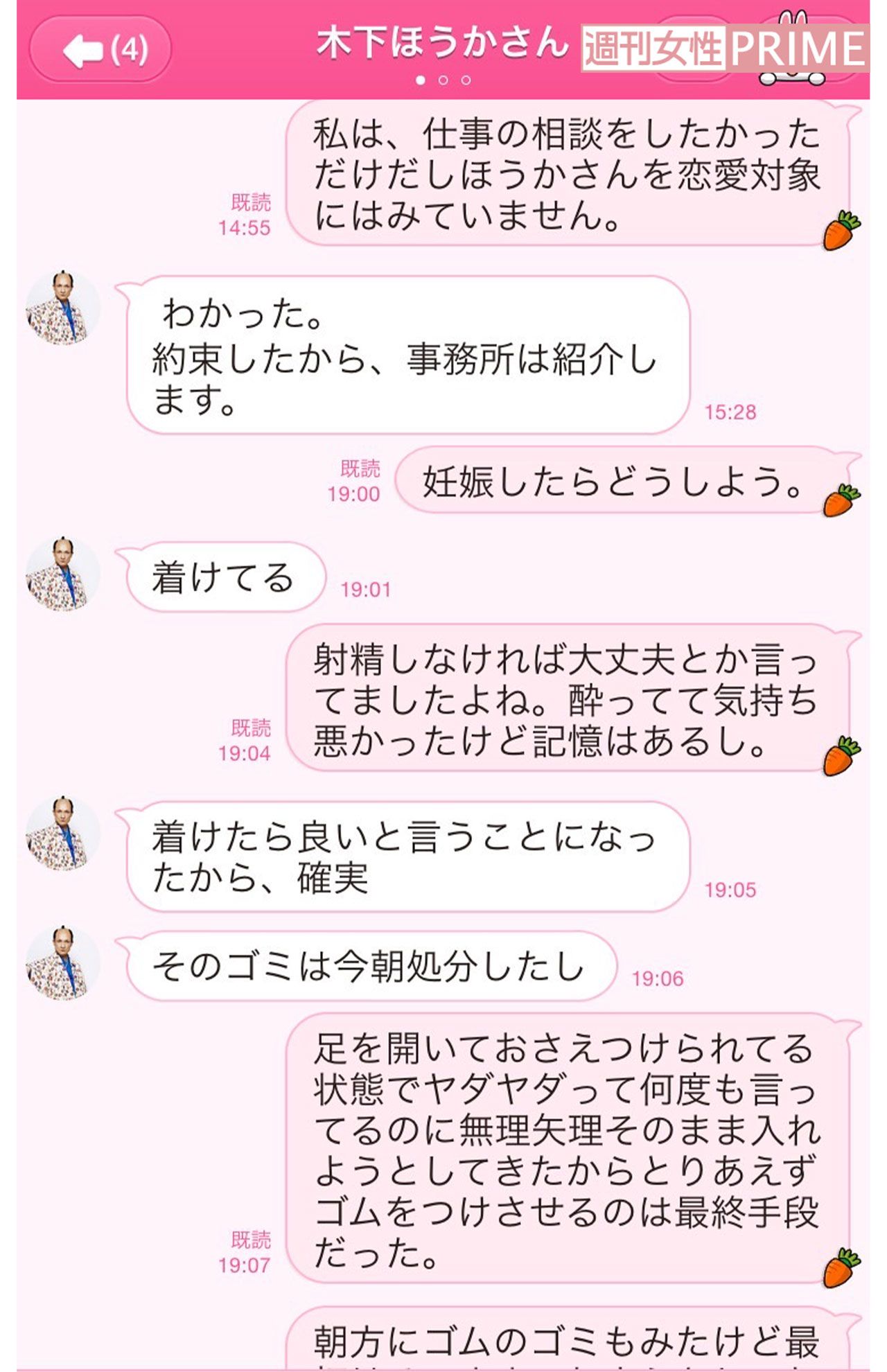Tap the 既読 label above 14:55
Image resolution: width=887 pixels, height=1372 pixels.
coord(252,202)
